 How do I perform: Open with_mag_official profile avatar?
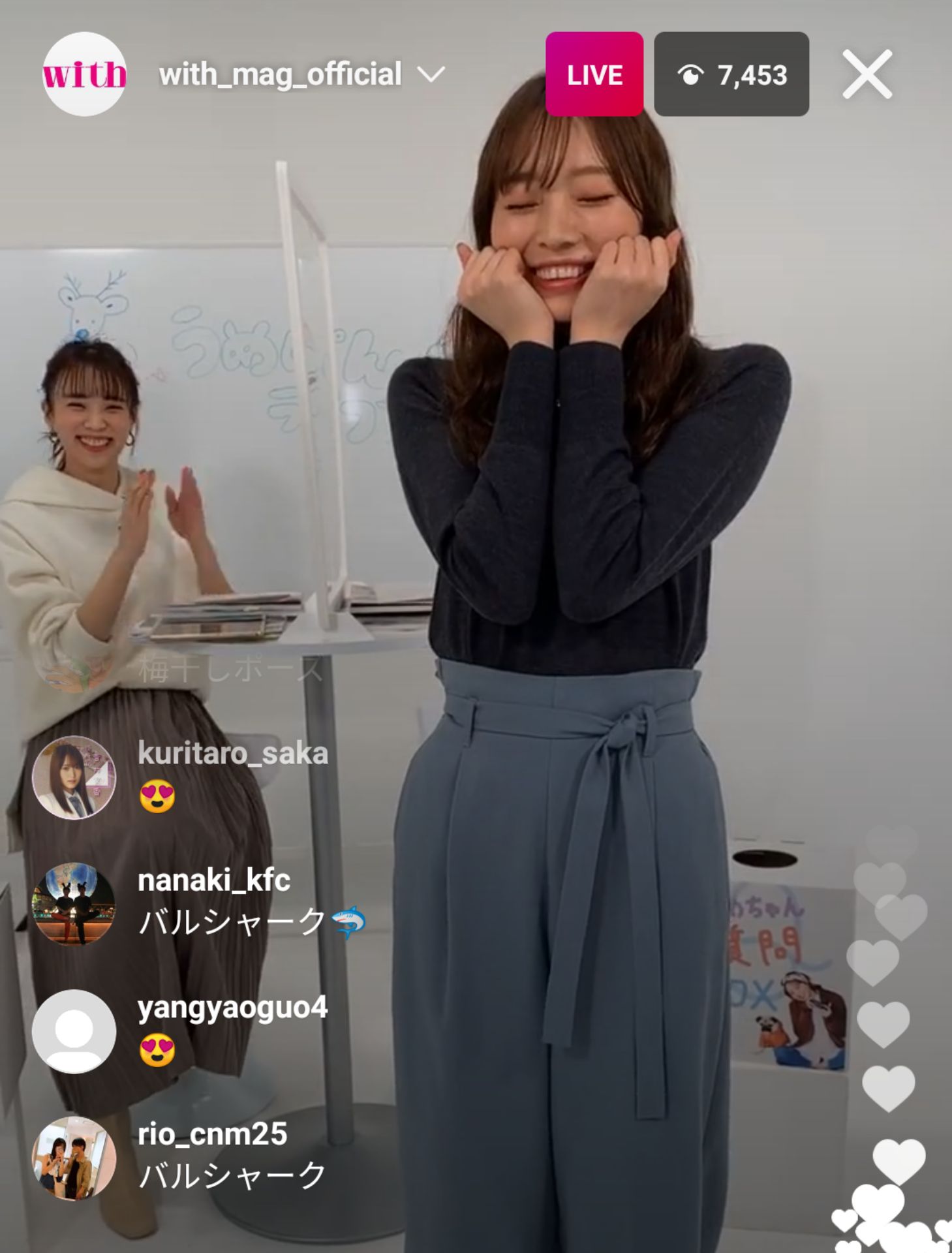(84, 74)
